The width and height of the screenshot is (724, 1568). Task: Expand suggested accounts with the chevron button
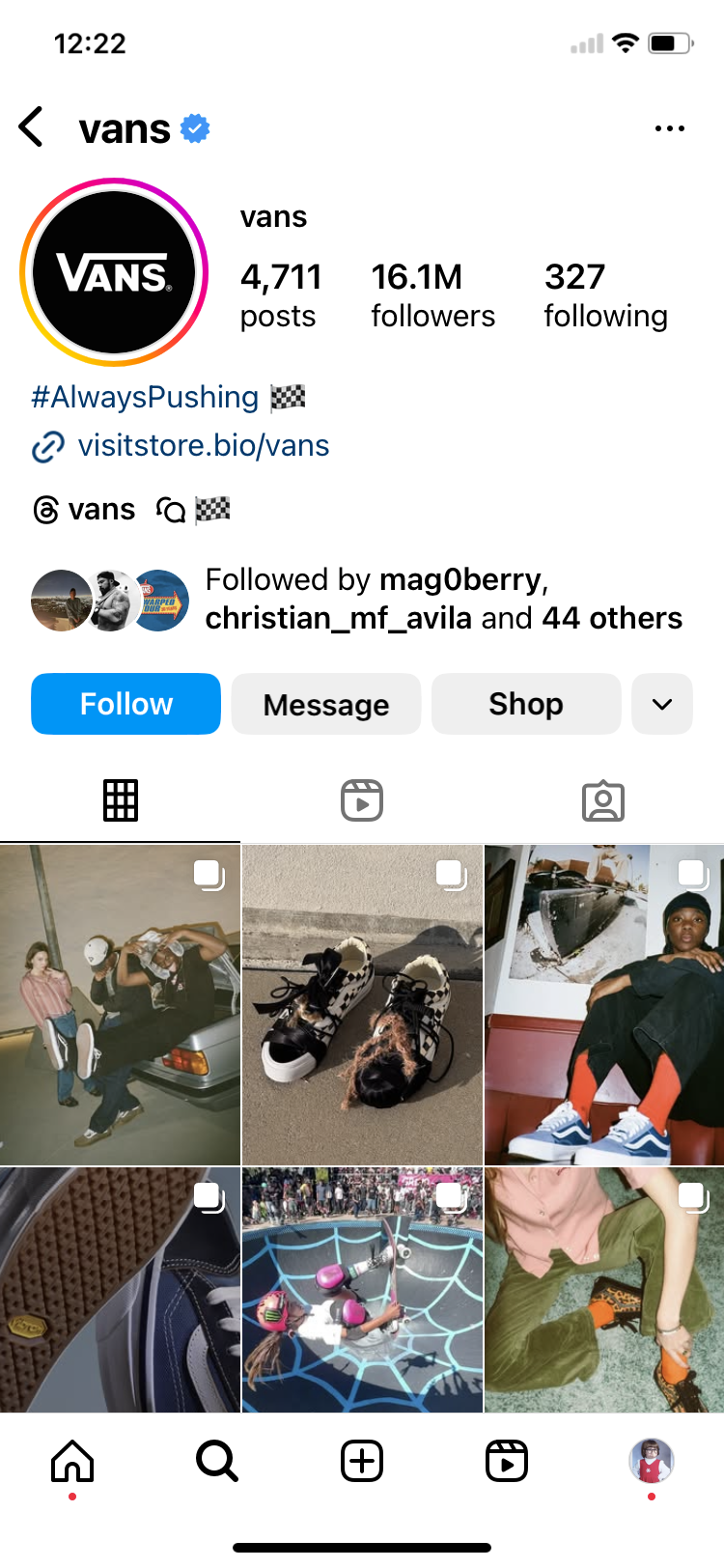662,704
